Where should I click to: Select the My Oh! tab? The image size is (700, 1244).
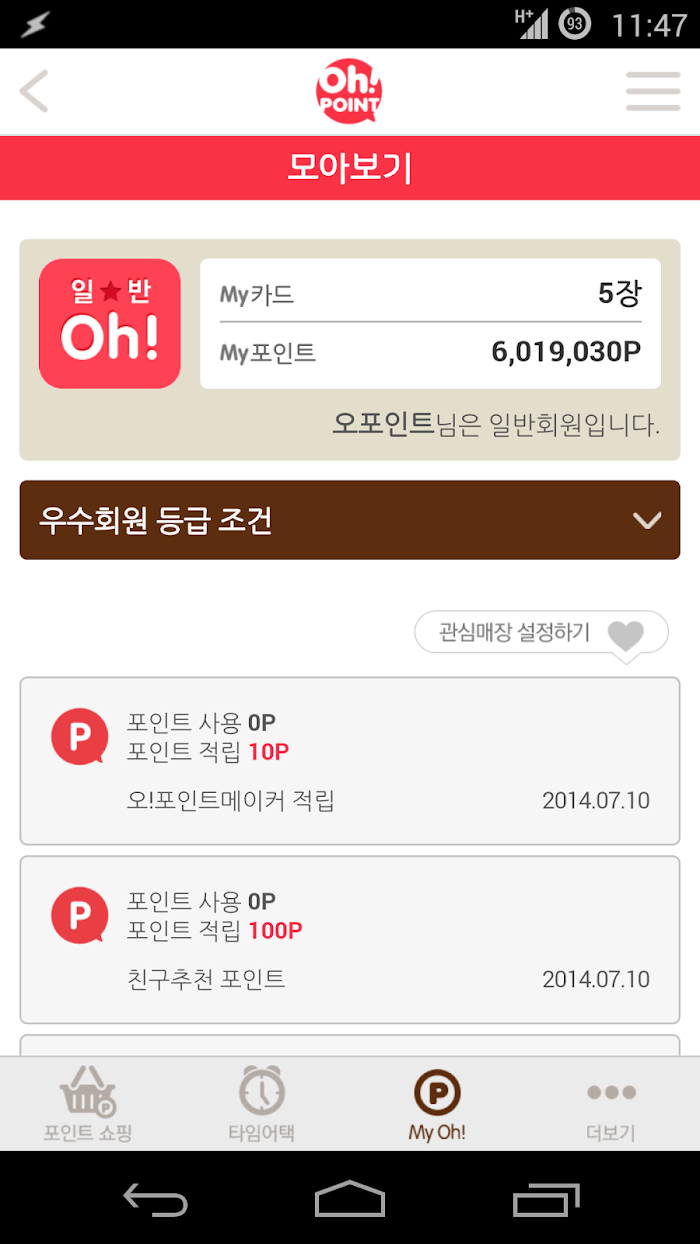(x=437, y=1103)
